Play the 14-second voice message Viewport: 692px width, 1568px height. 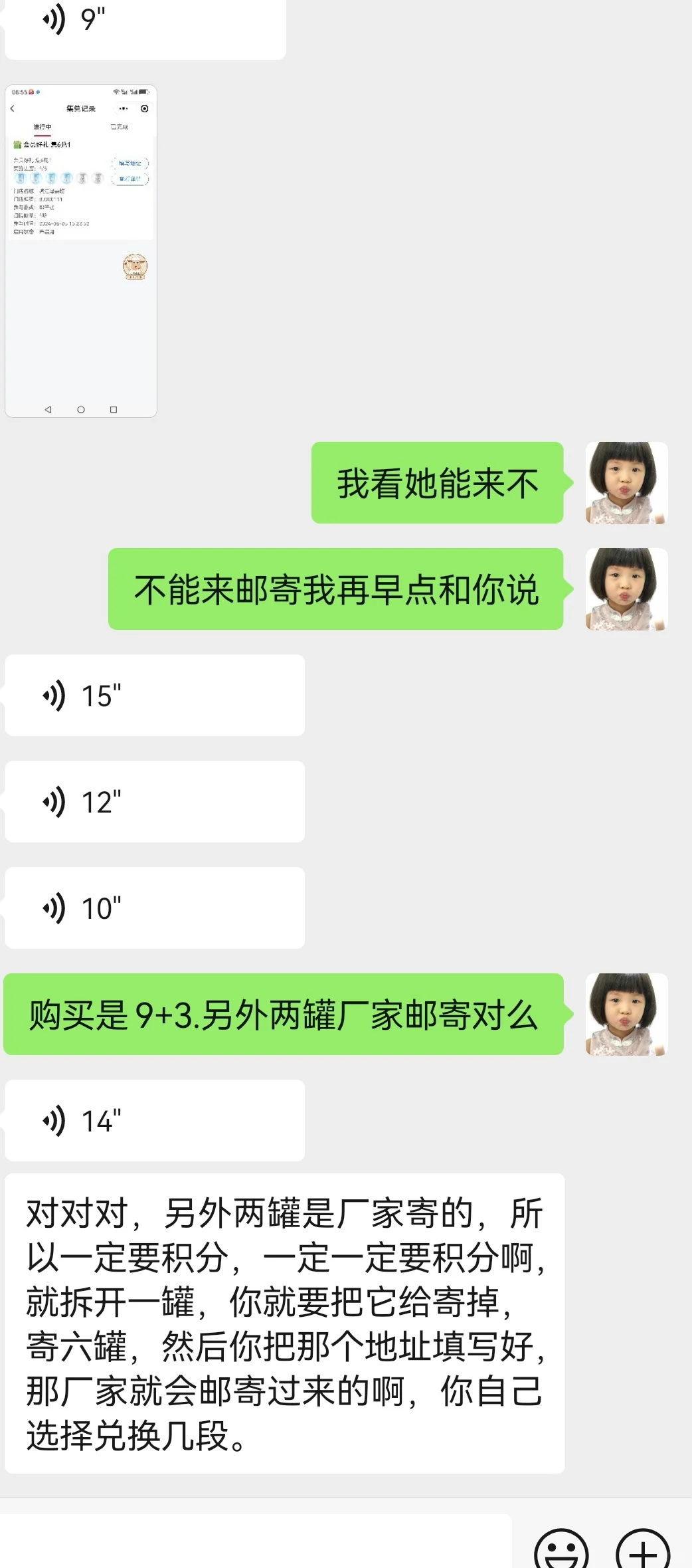point(154,1121)
